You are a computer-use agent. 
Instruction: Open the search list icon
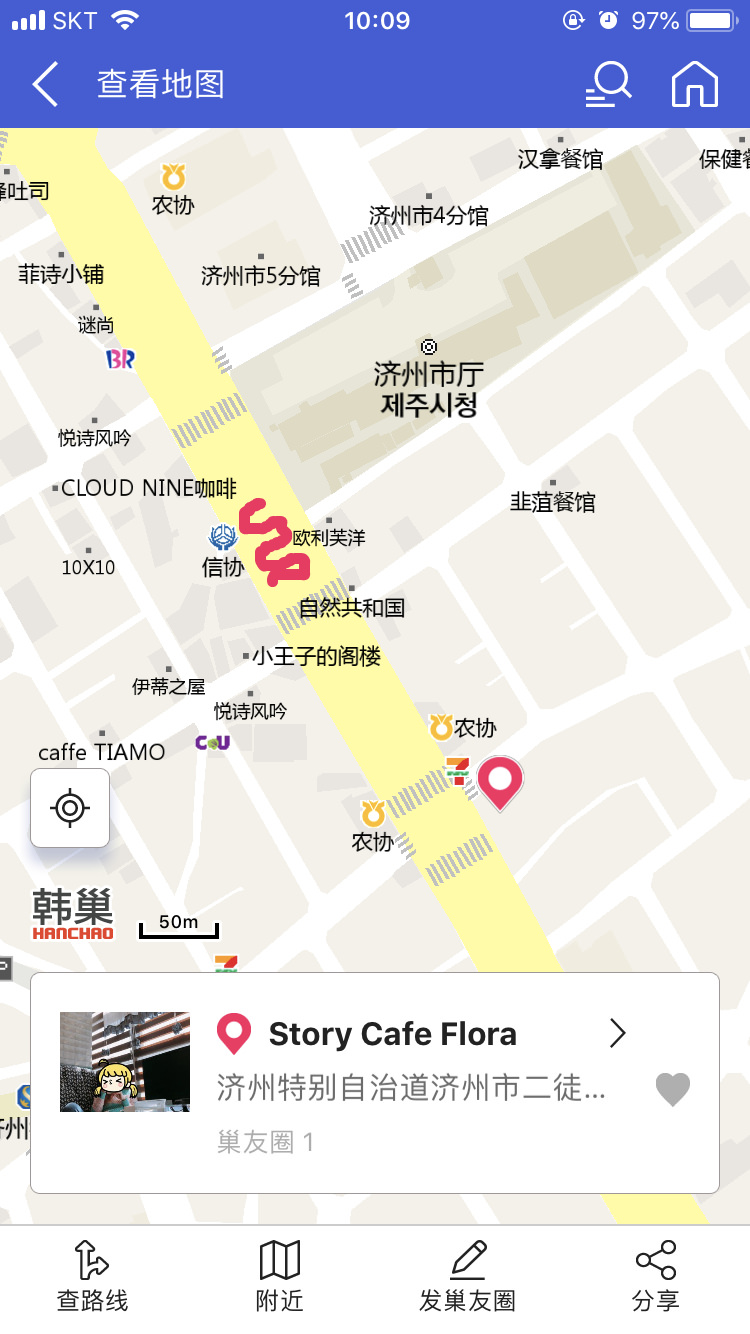(608, 85)
